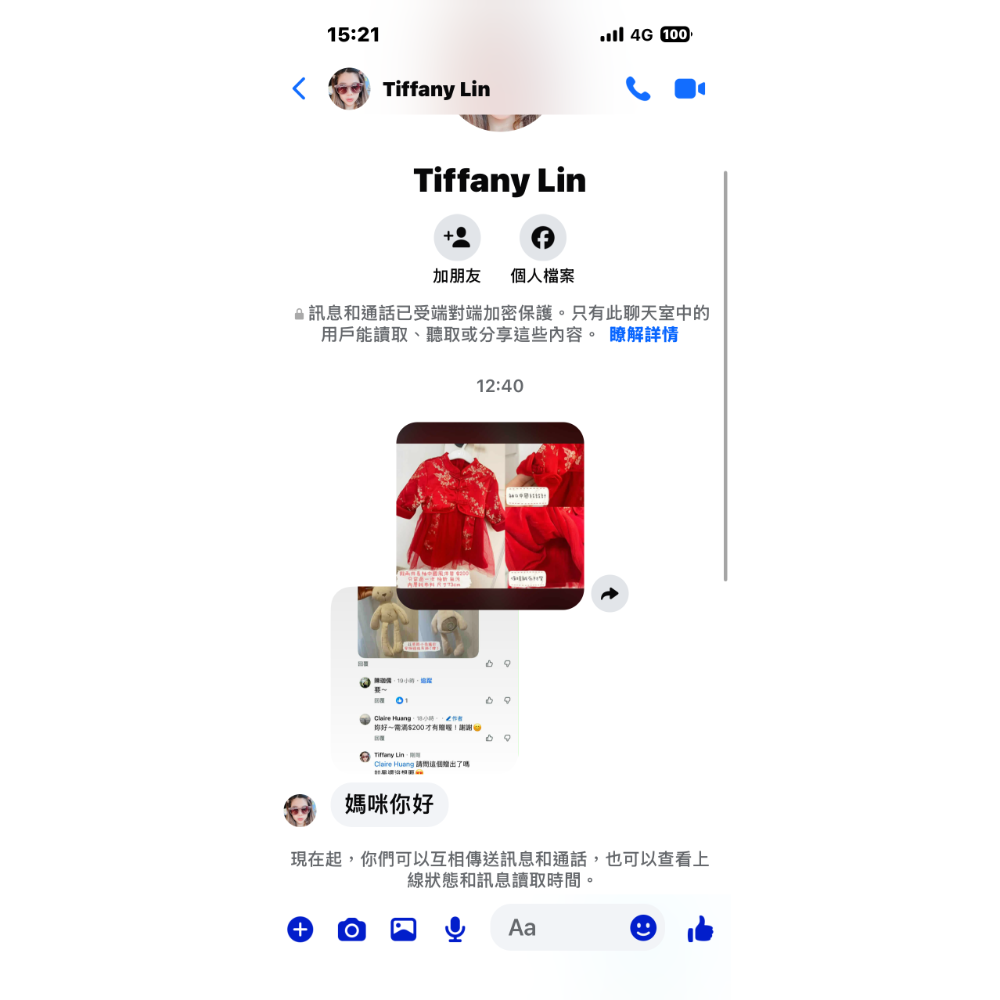Record a voice message with the microphone
This screenshot has width=1000, height=1000.
click(x=455, y=929)
